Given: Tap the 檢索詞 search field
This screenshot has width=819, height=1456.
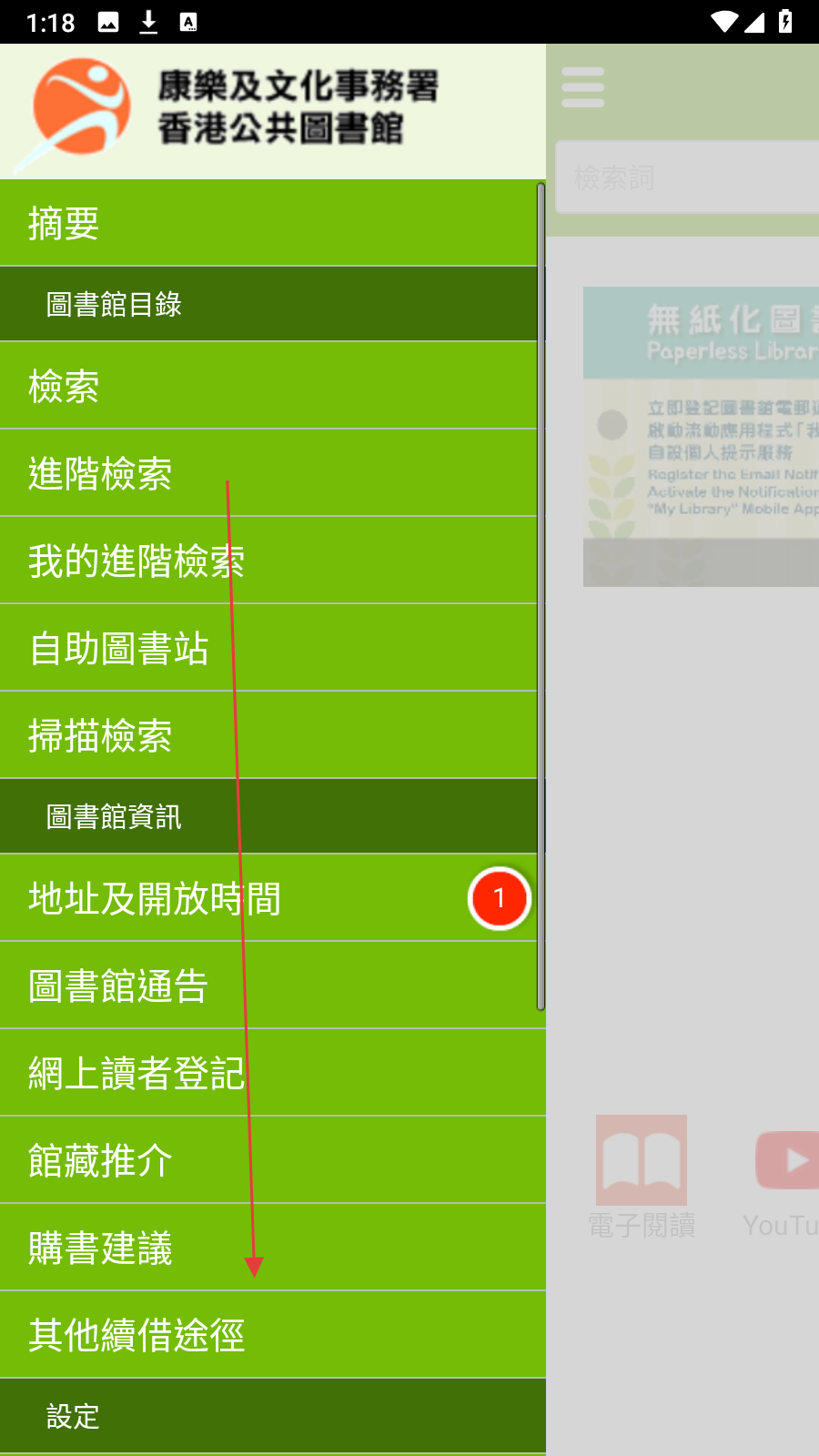Looking at the screenshot, I should pos(687,177).
